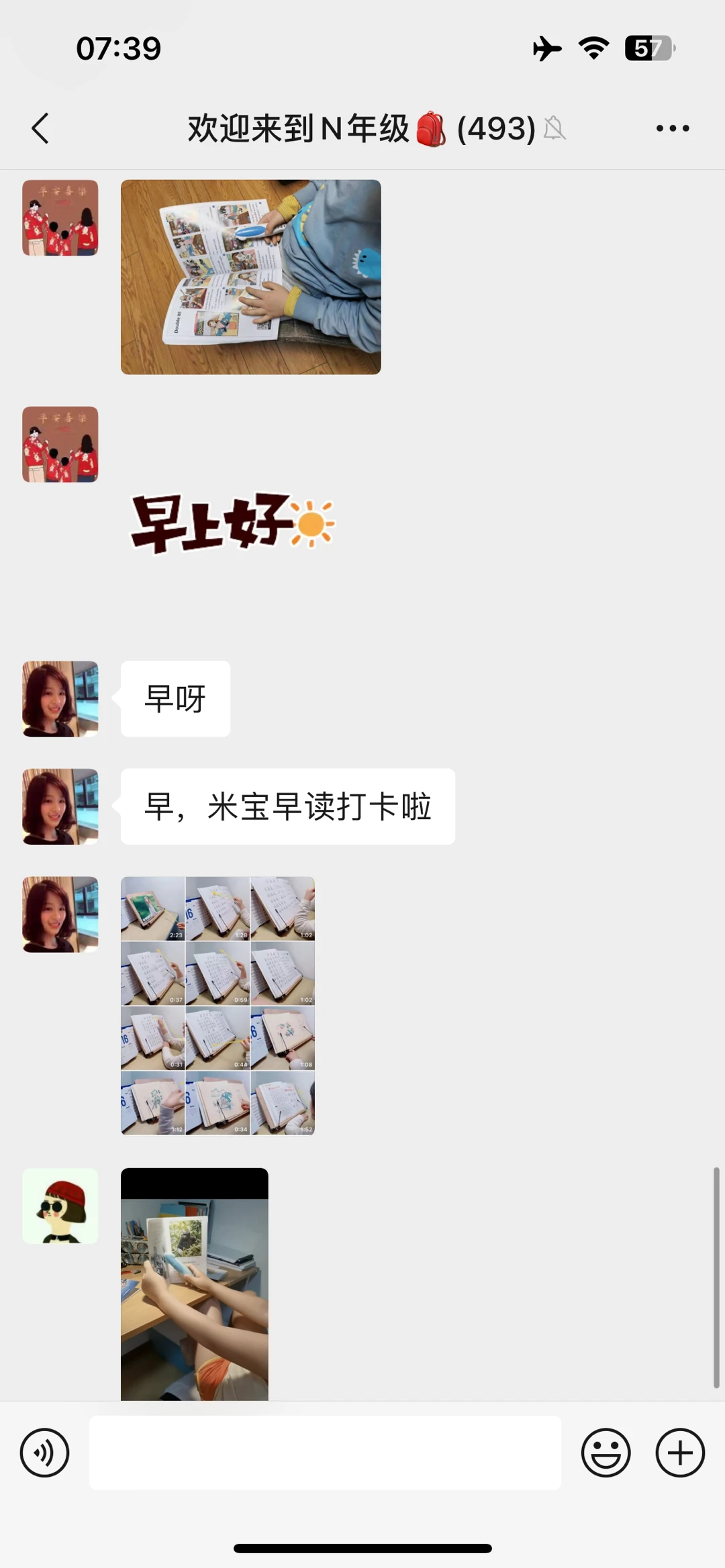
Task: Switch to voice message input
Action: coord(44,1453)
